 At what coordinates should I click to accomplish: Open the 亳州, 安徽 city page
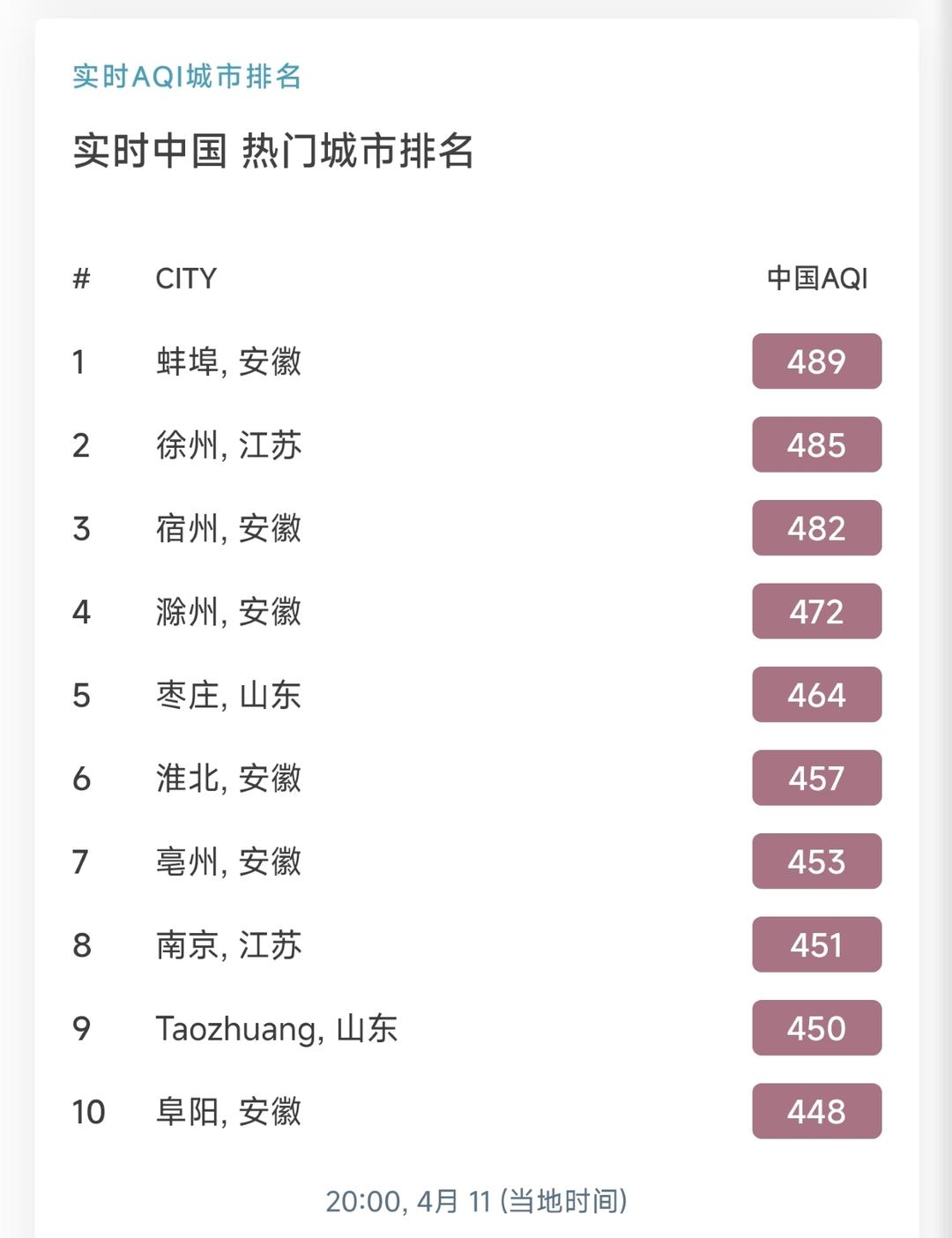228,861
